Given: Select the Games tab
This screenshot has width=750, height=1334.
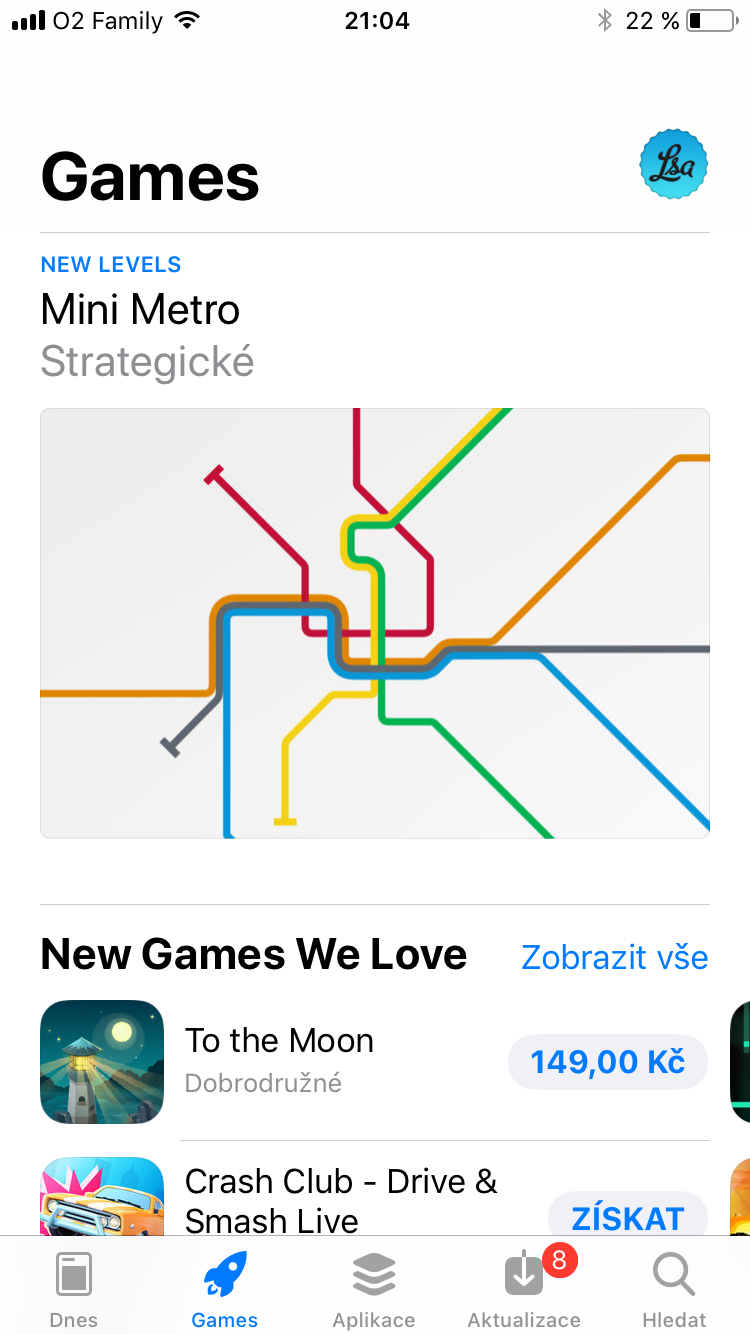Looking at the screenshot, I should click(224, 1290).
